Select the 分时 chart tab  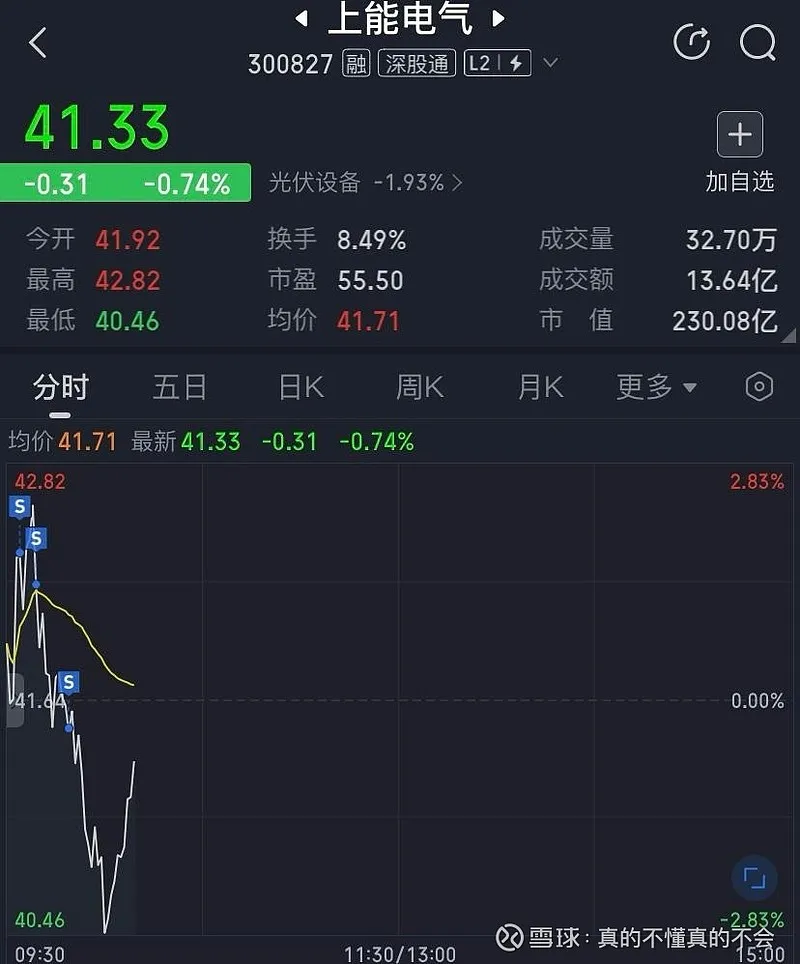(61, 387)
